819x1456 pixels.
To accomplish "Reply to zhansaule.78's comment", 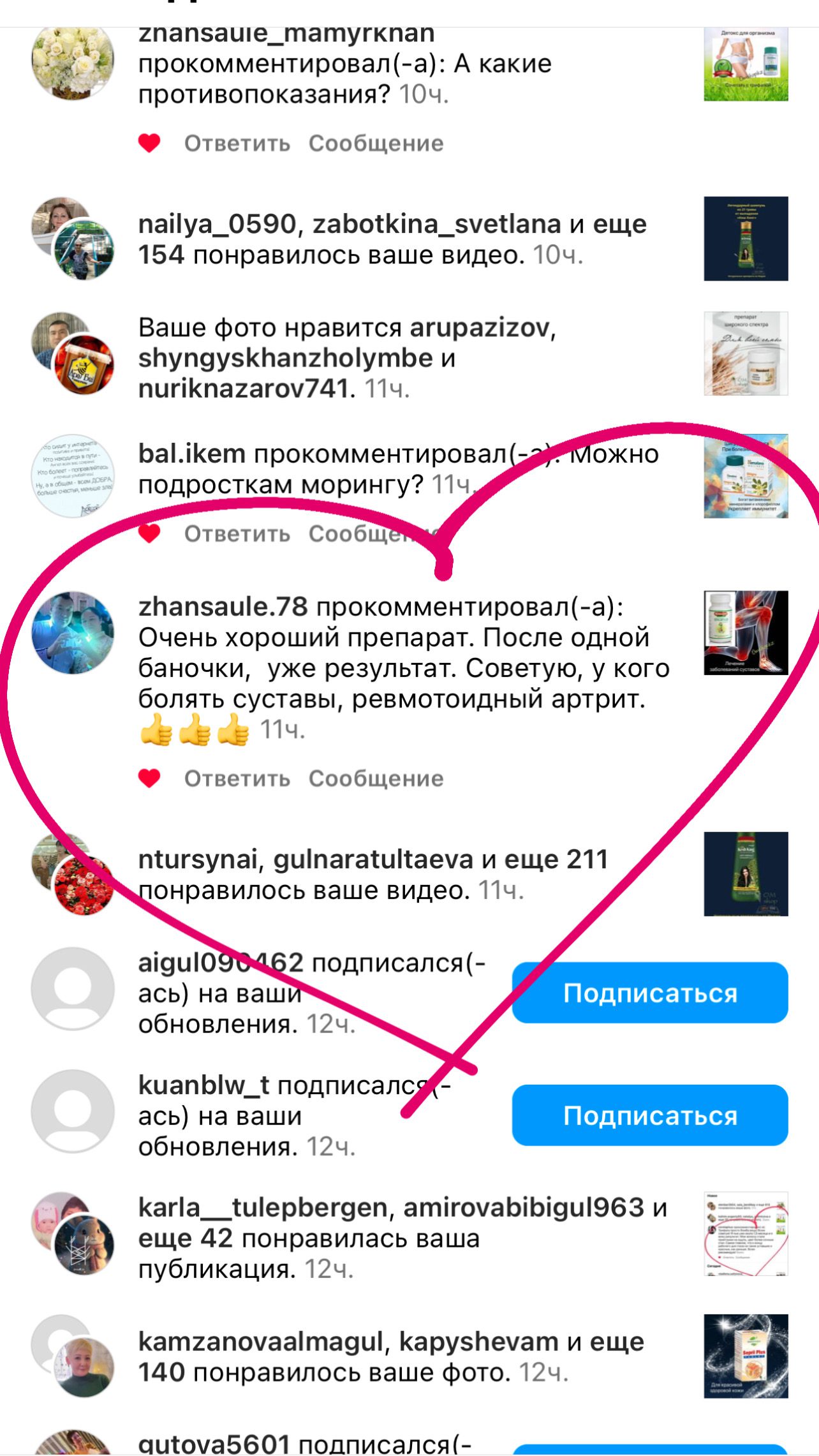I will [237, 778].
